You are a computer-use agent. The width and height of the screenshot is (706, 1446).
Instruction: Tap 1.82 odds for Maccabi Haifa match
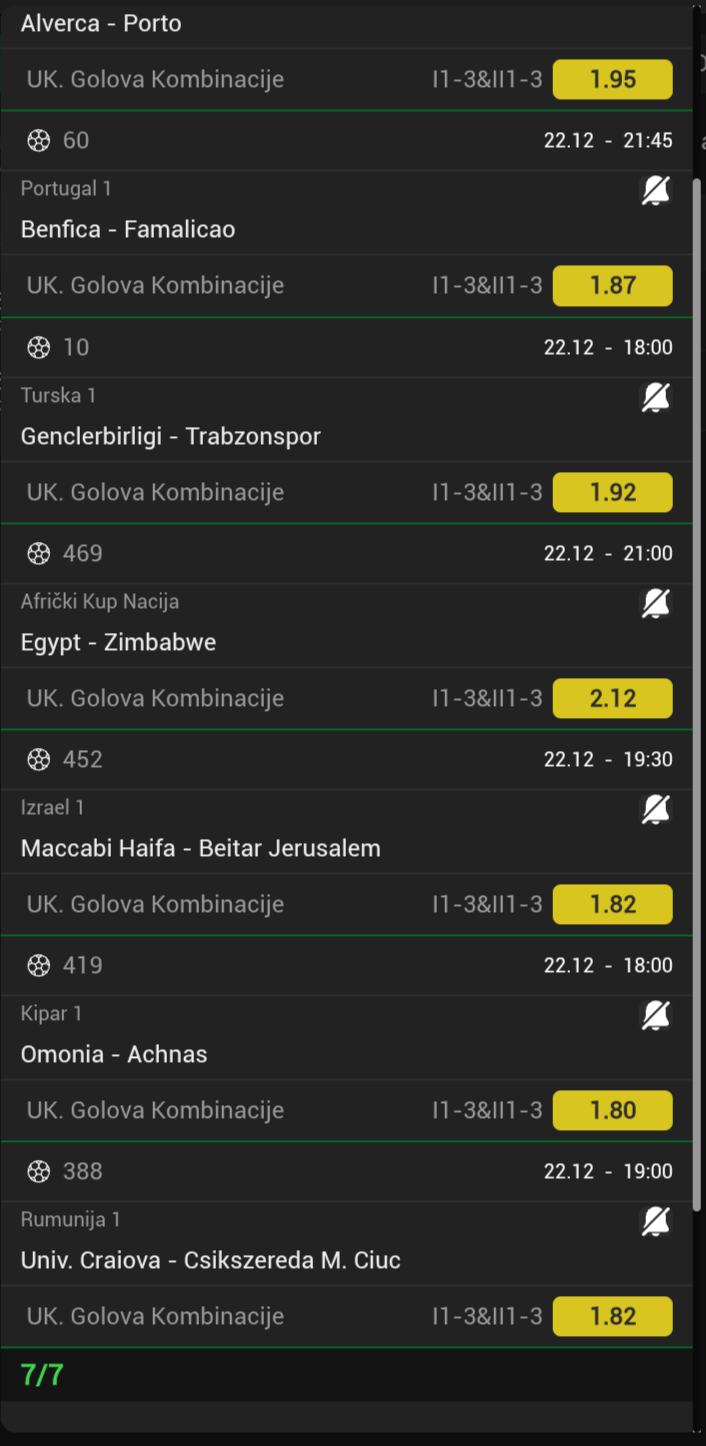point(612,905)
